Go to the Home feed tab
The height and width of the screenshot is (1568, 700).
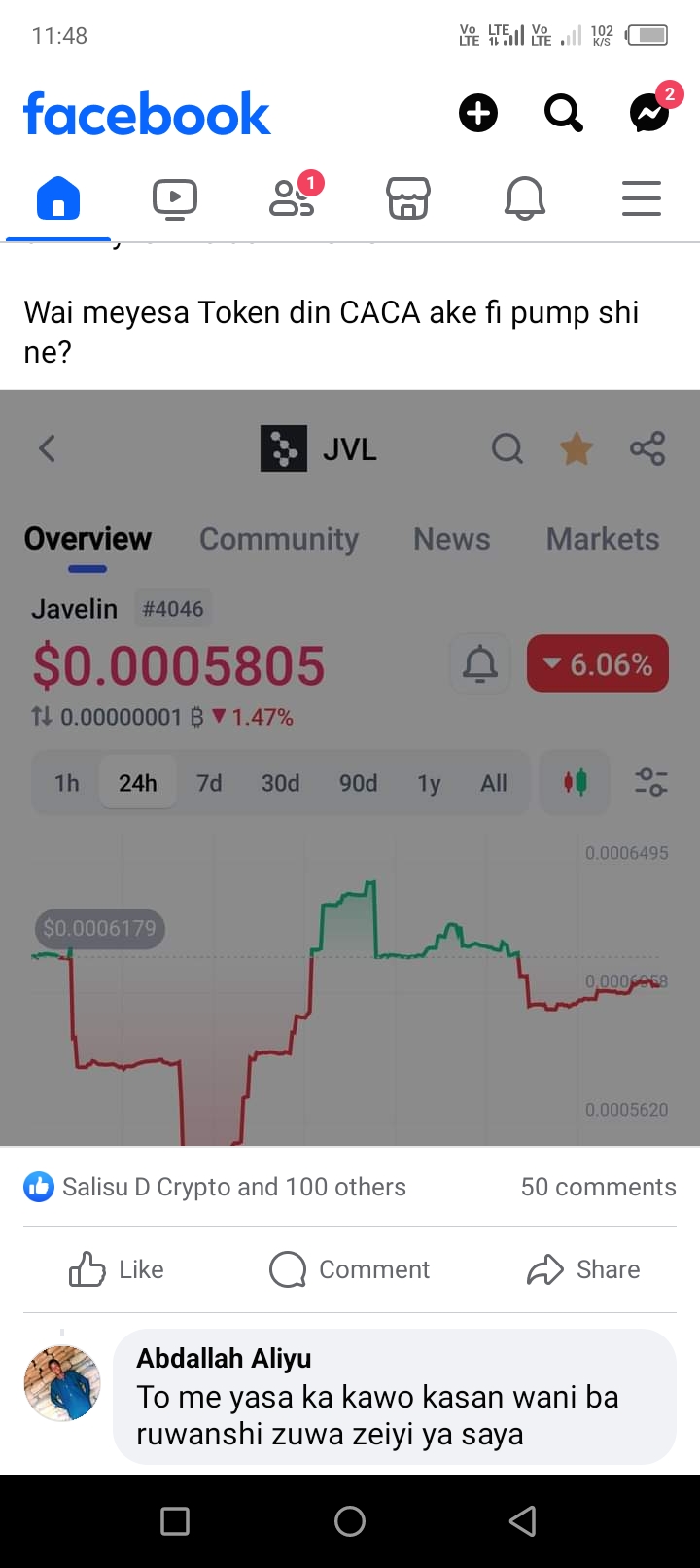click(x=58, y=198)
